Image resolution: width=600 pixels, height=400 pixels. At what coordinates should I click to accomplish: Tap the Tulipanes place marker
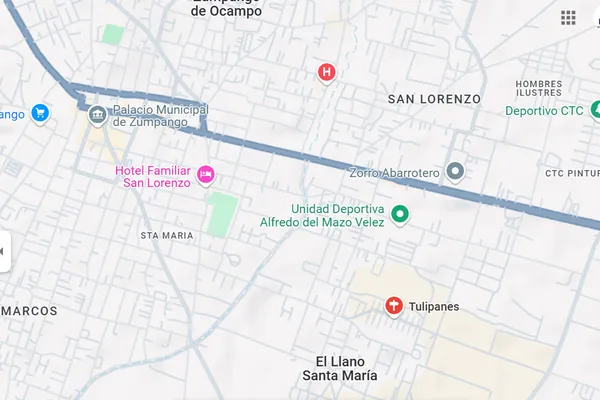tap(393, 306)
